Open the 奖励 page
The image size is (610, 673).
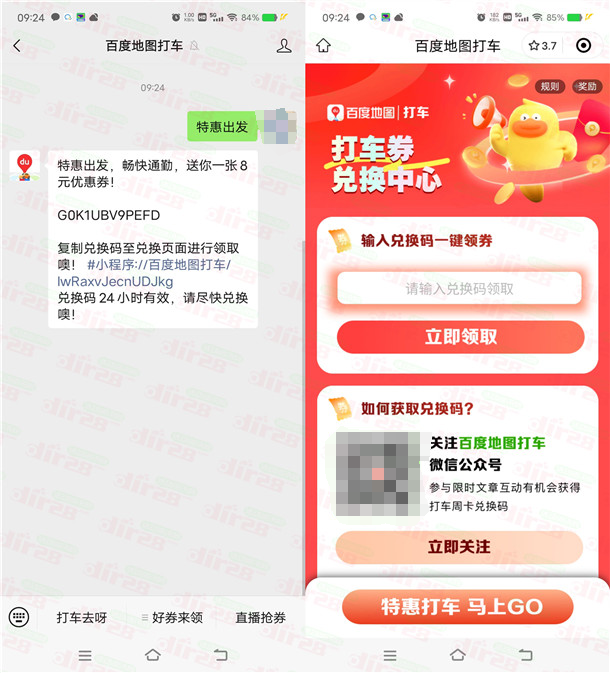585,86
